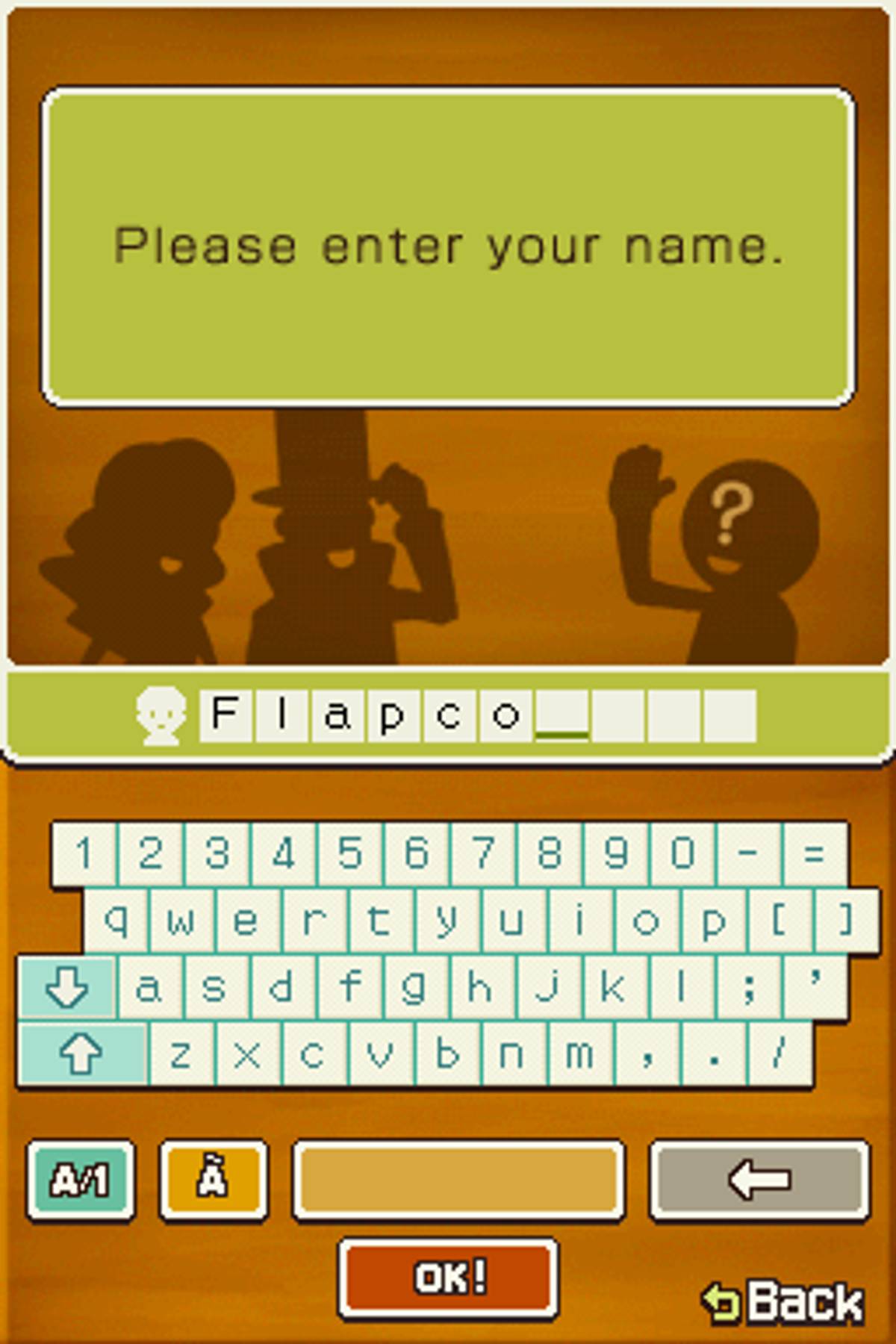The height and width of the screenshot is (1344, 896).
Task: Enter the number 0
Action: point(682,853)
